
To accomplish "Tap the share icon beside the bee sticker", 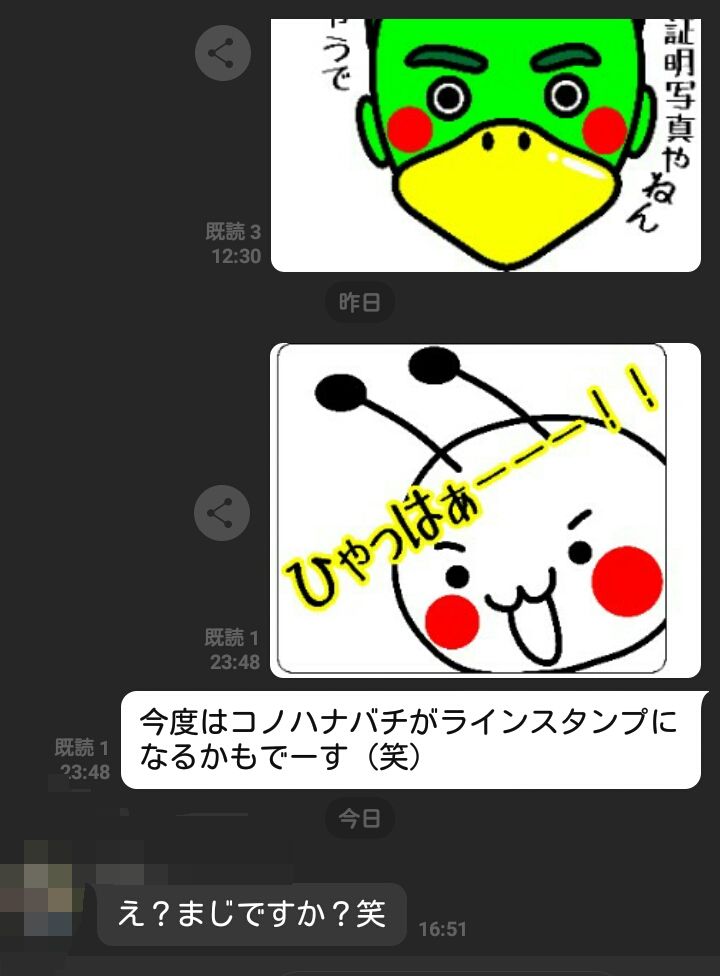I will 221,511.
